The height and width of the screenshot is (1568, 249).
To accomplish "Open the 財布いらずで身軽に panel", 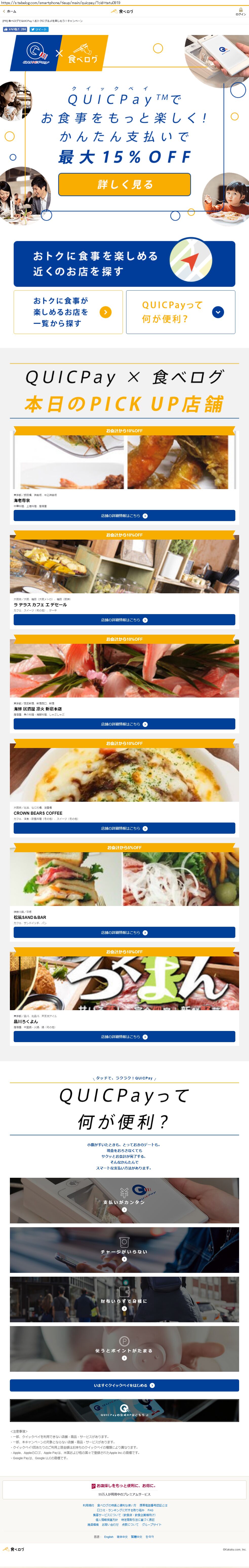I will click(124, 1299).
